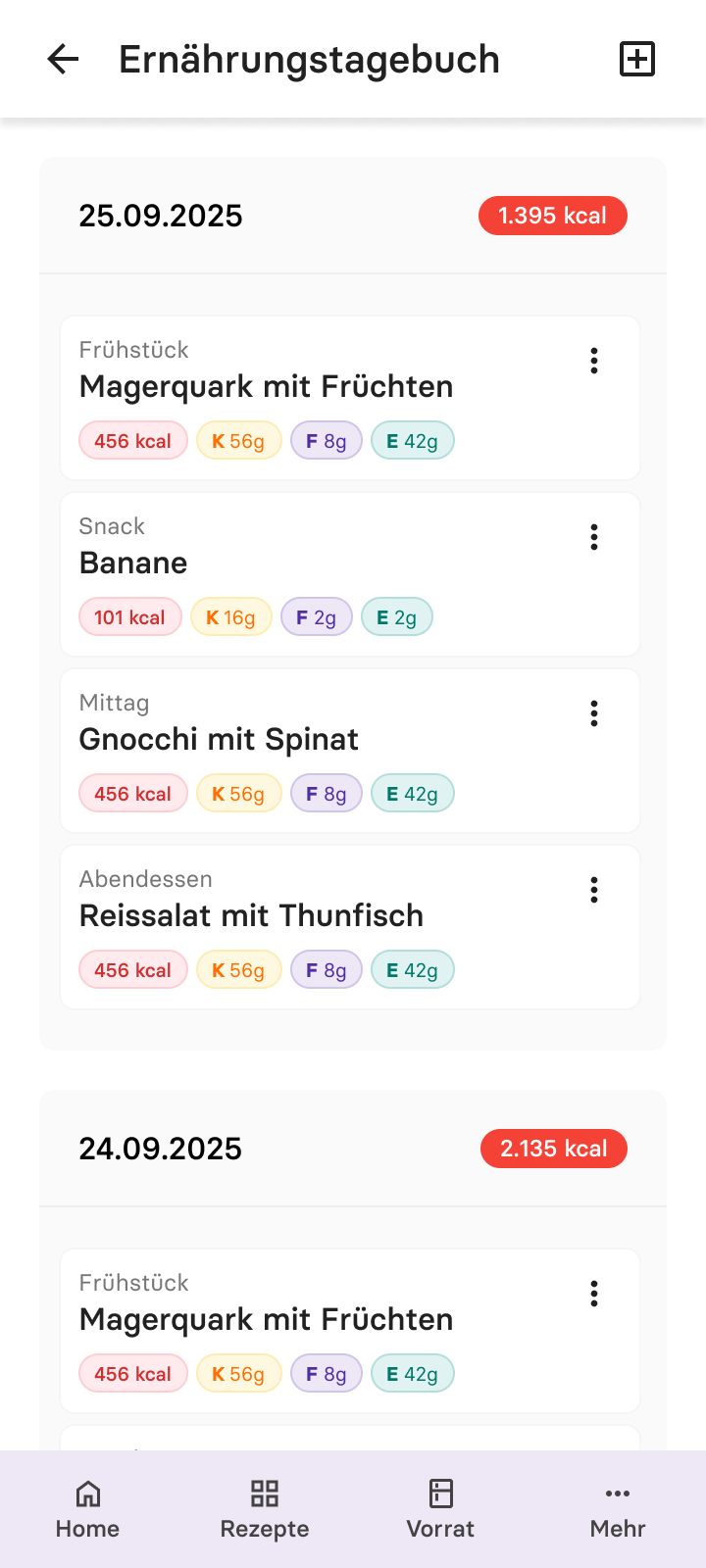Tap the E 42g protein chip on Gnocchi
This screenshot has height=1568, width=706.
click(x=413, y=793)
